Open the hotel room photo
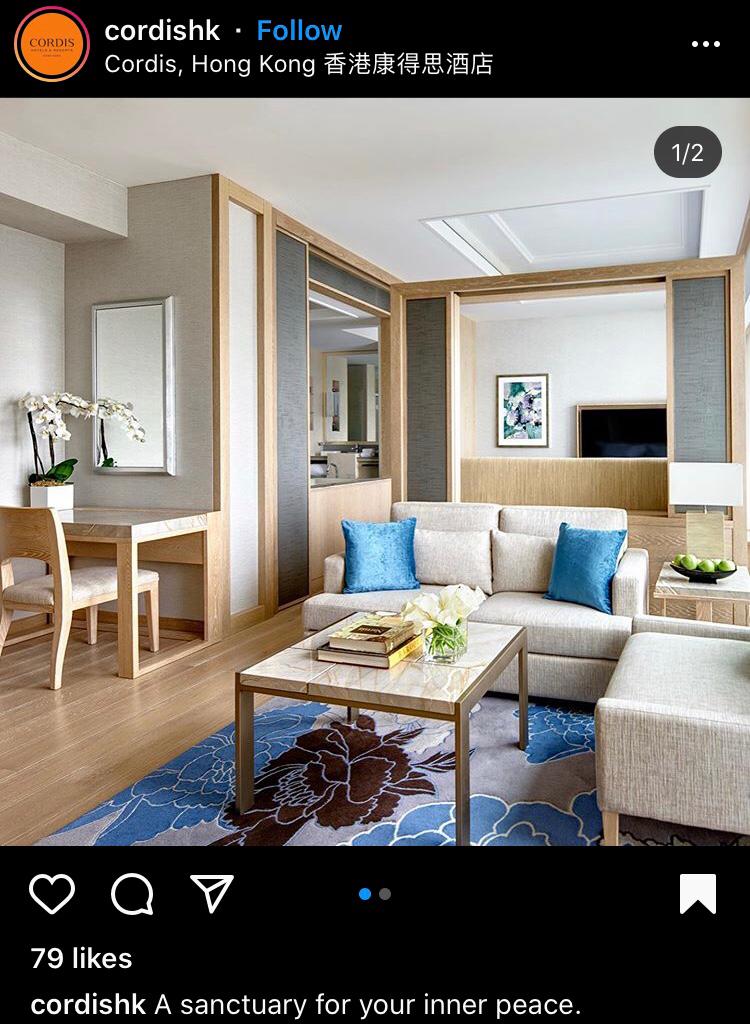Image resolution: width=750 pixels, height=1024 pixels. coord(375,470)
